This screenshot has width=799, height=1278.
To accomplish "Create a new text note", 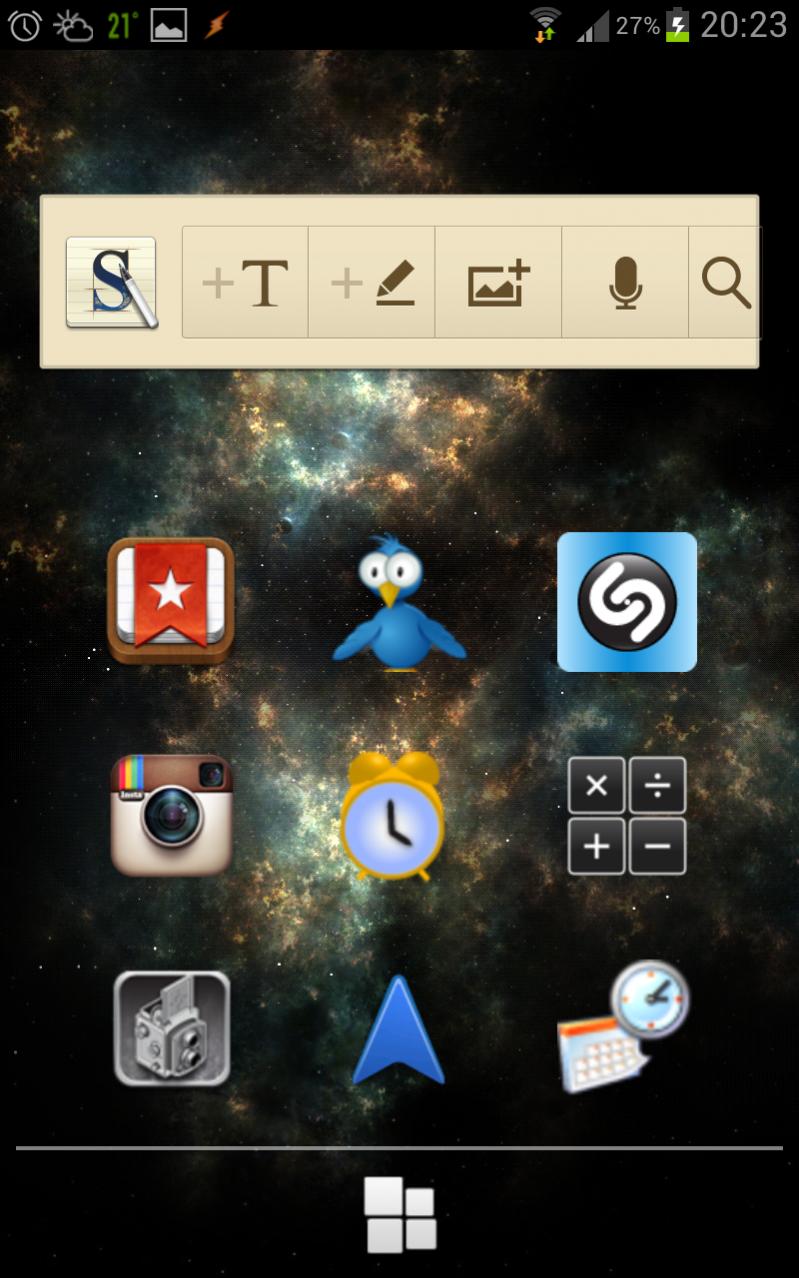I will (246, 283).
